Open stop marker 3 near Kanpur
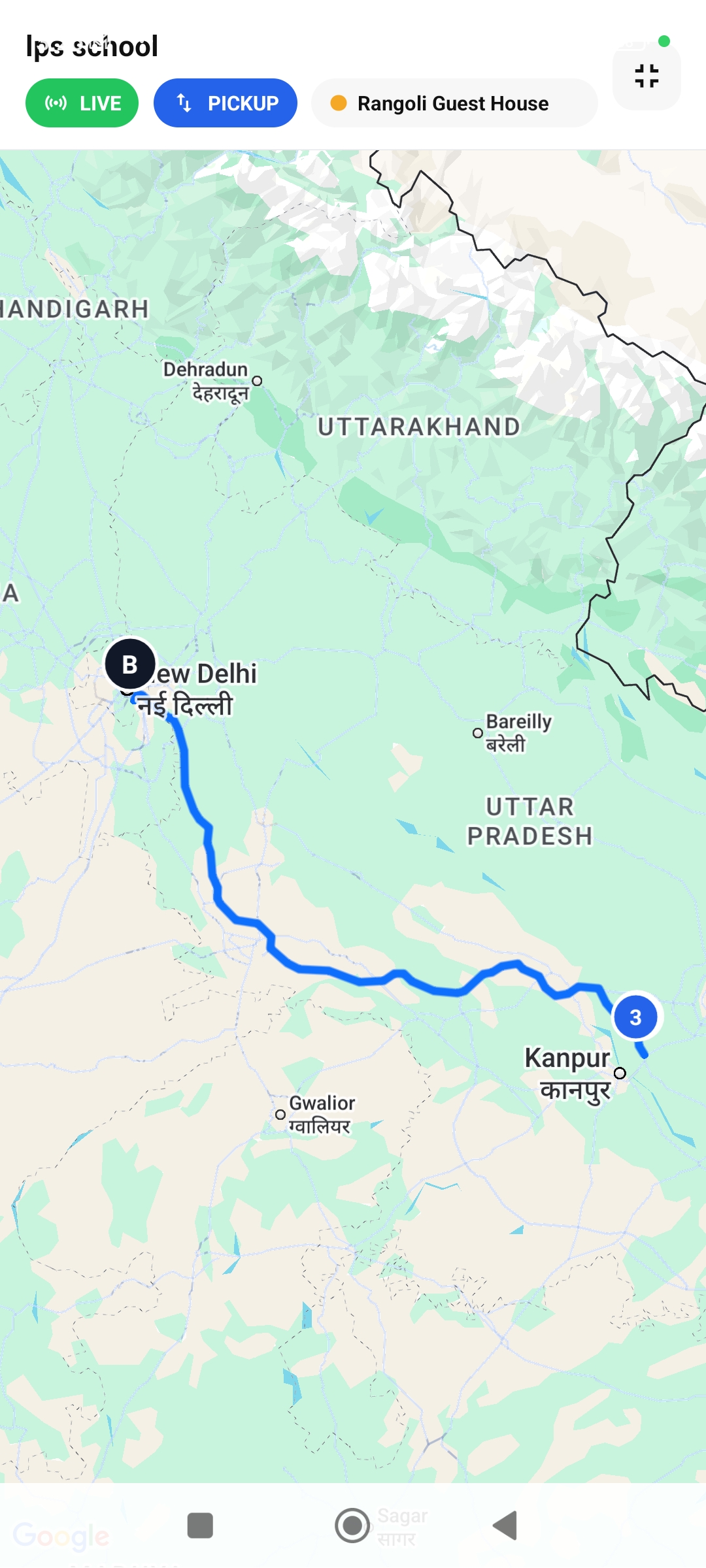706x1568 pixels. (635, 1017)
